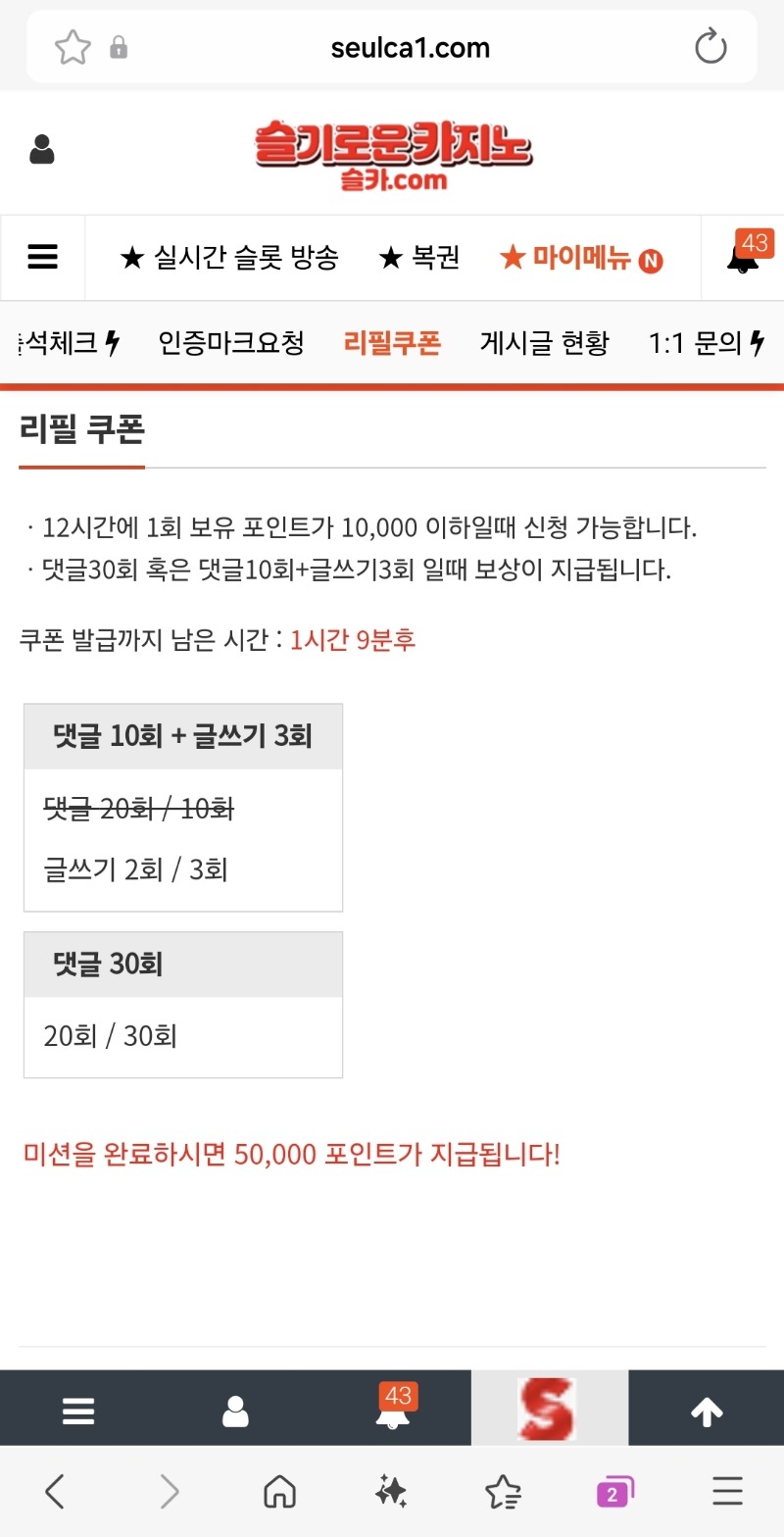Go to 실시간 슬롯 방송
The height and width of the screenshot is (1537, 784).
(x=229, y=258)
